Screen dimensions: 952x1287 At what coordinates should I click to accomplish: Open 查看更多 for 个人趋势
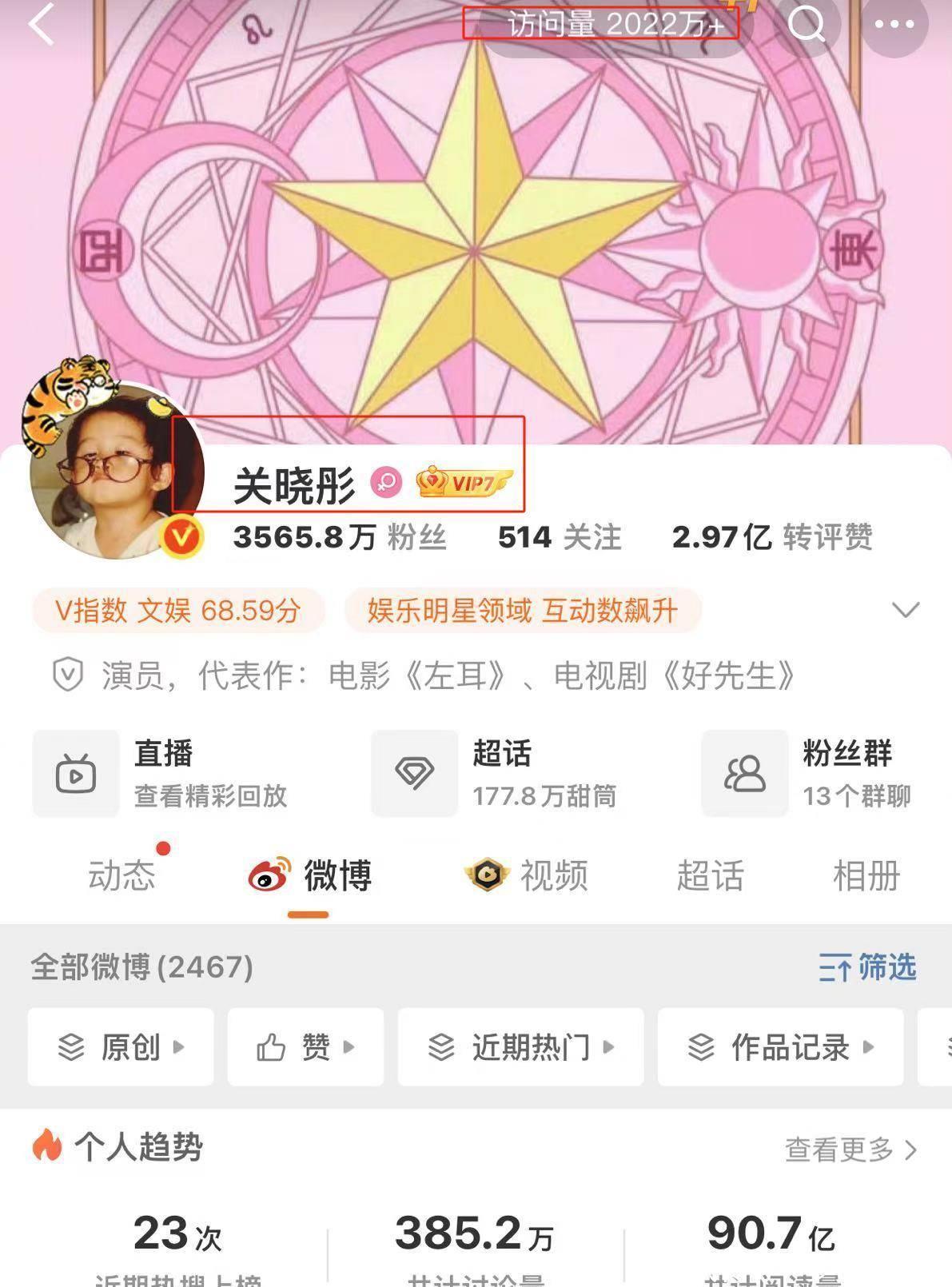tap(850, 1150)
